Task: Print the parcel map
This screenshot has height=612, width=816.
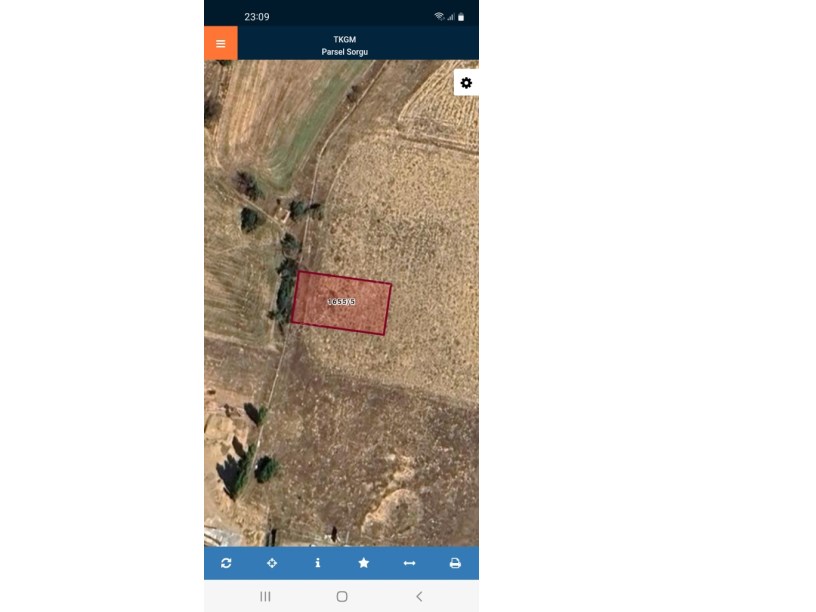Action: click(455, 563)
